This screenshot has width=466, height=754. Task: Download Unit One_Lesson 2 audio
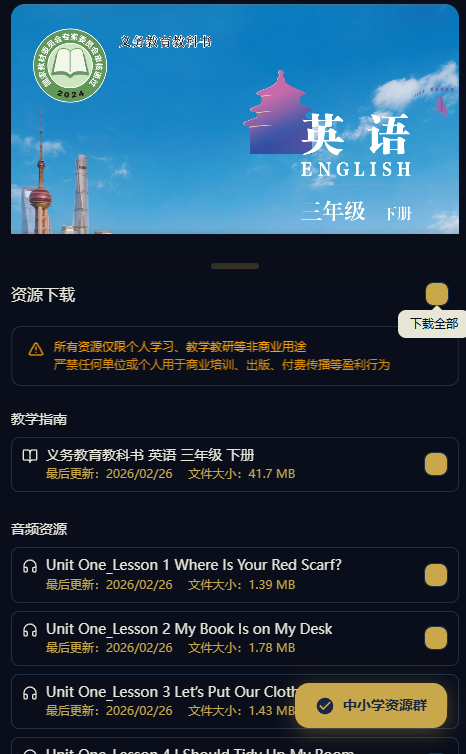[436, 638]
